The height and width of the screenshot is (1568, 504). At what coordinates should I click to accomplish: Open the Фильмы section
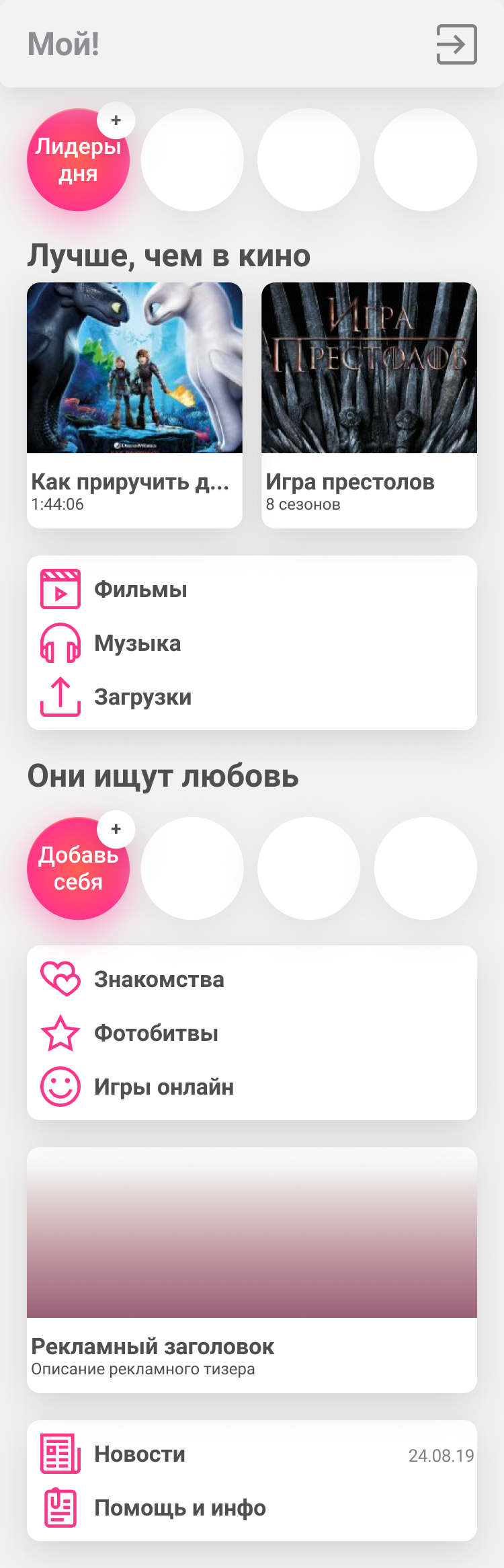[x=140, y=590]
